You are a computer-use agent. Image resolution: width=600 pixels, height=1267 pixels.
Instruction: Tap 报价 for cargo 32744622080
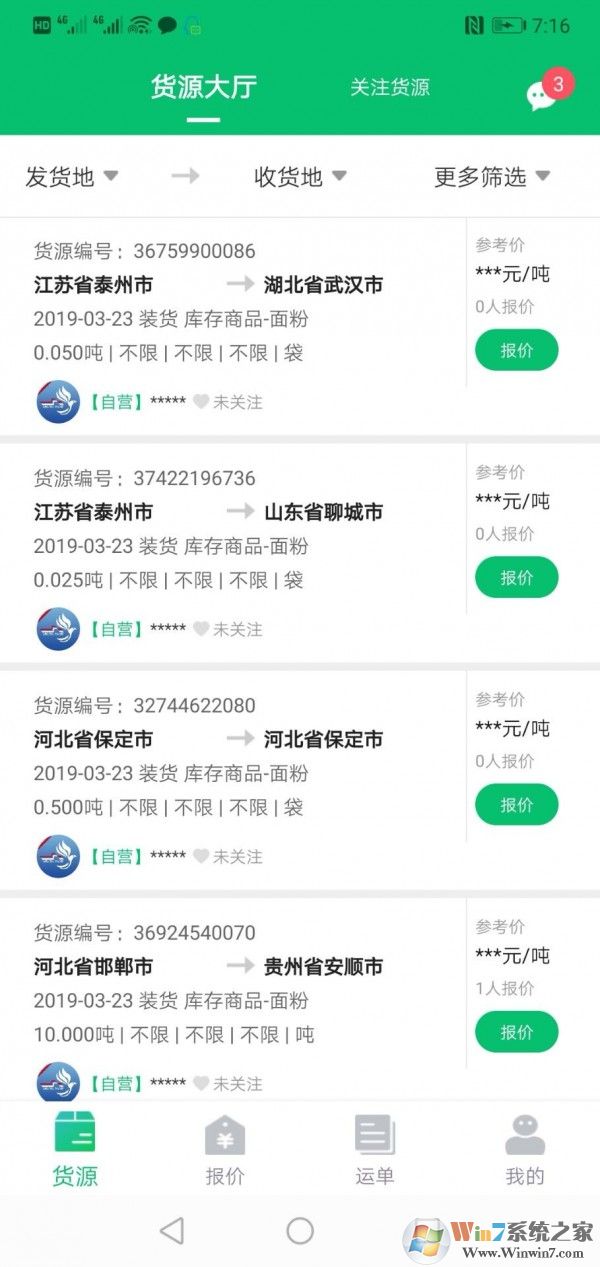[x=516, y=805]
